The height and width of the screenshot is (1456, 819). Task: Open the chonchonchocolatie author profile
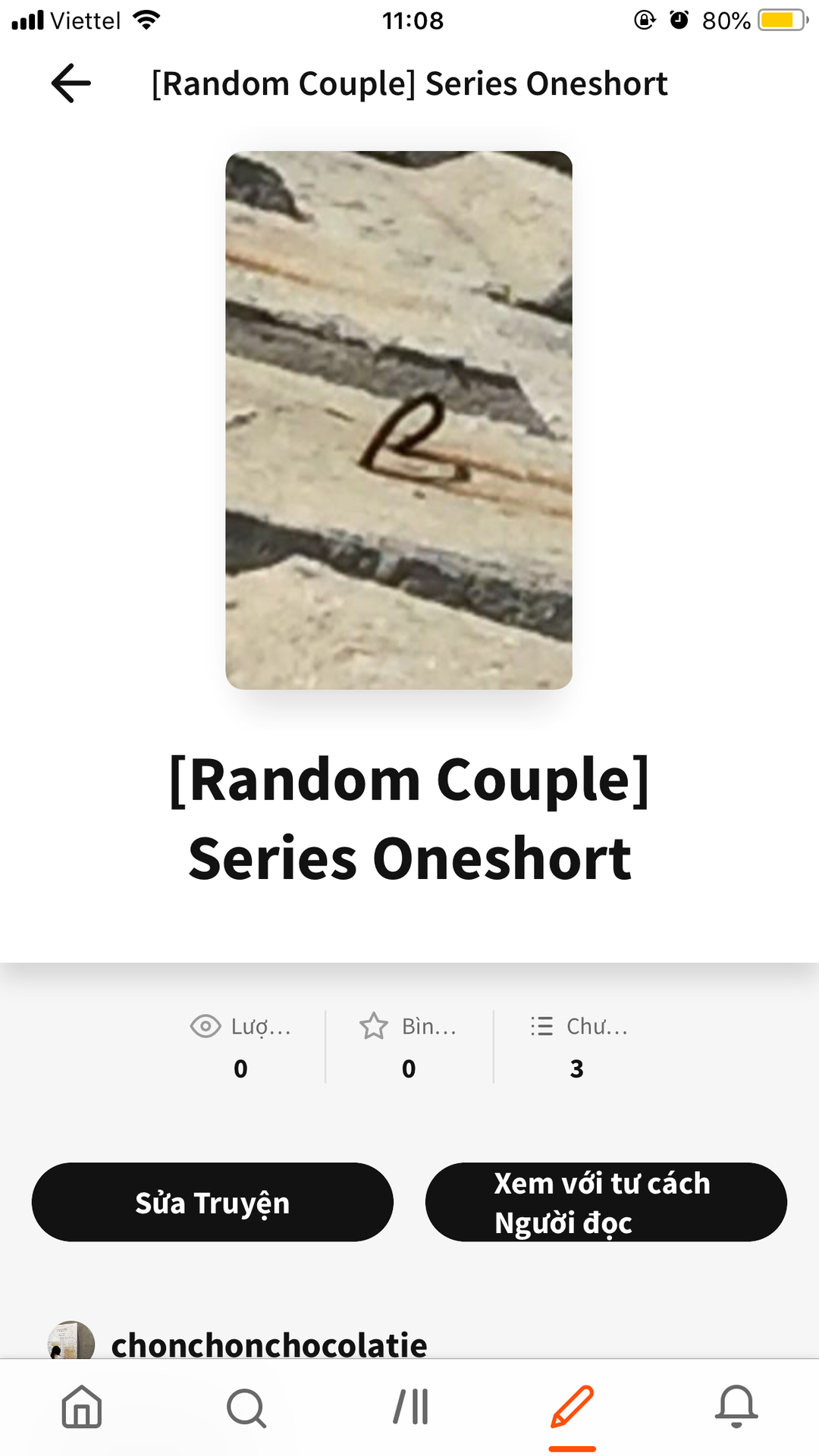[269, 1344]
